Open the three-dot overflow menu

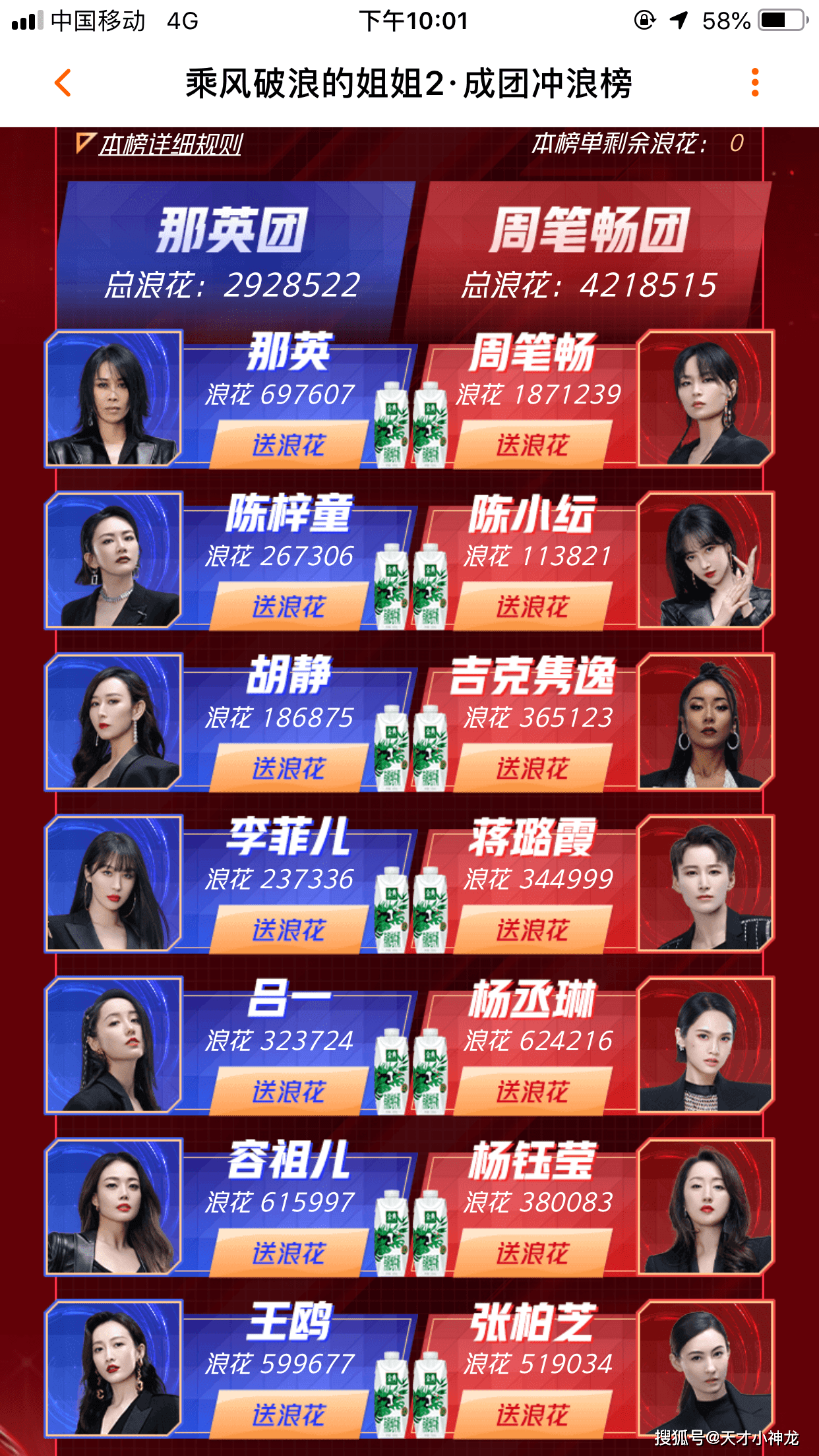point(755,82)
